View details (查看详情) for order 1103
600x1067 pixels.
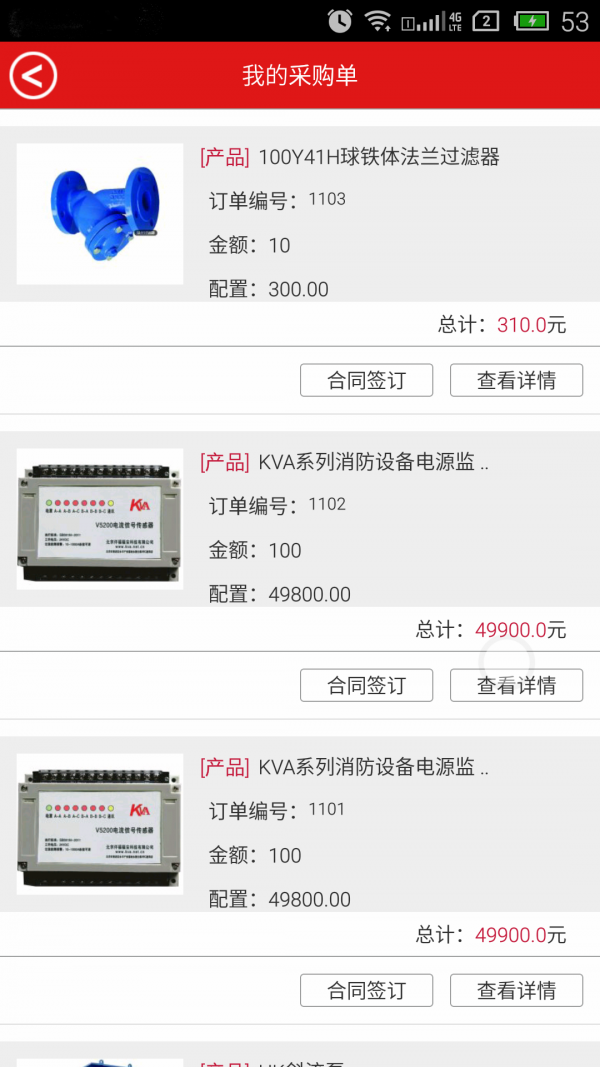pyautogui.click(x=516, y=380)
